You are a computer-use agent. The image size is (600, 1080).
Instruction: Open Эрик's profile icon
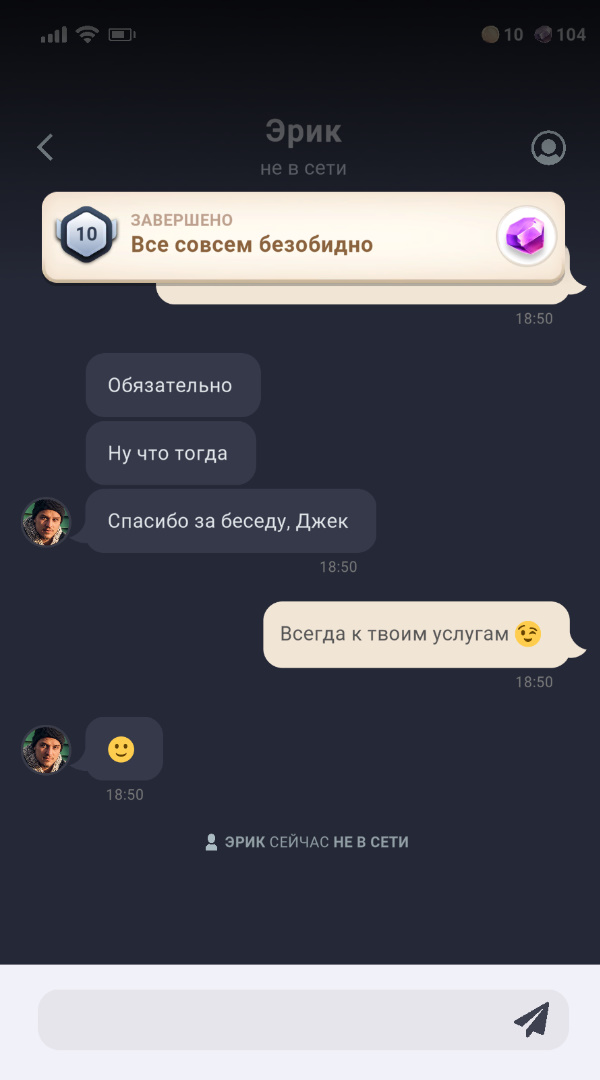(x=548, y=148)
